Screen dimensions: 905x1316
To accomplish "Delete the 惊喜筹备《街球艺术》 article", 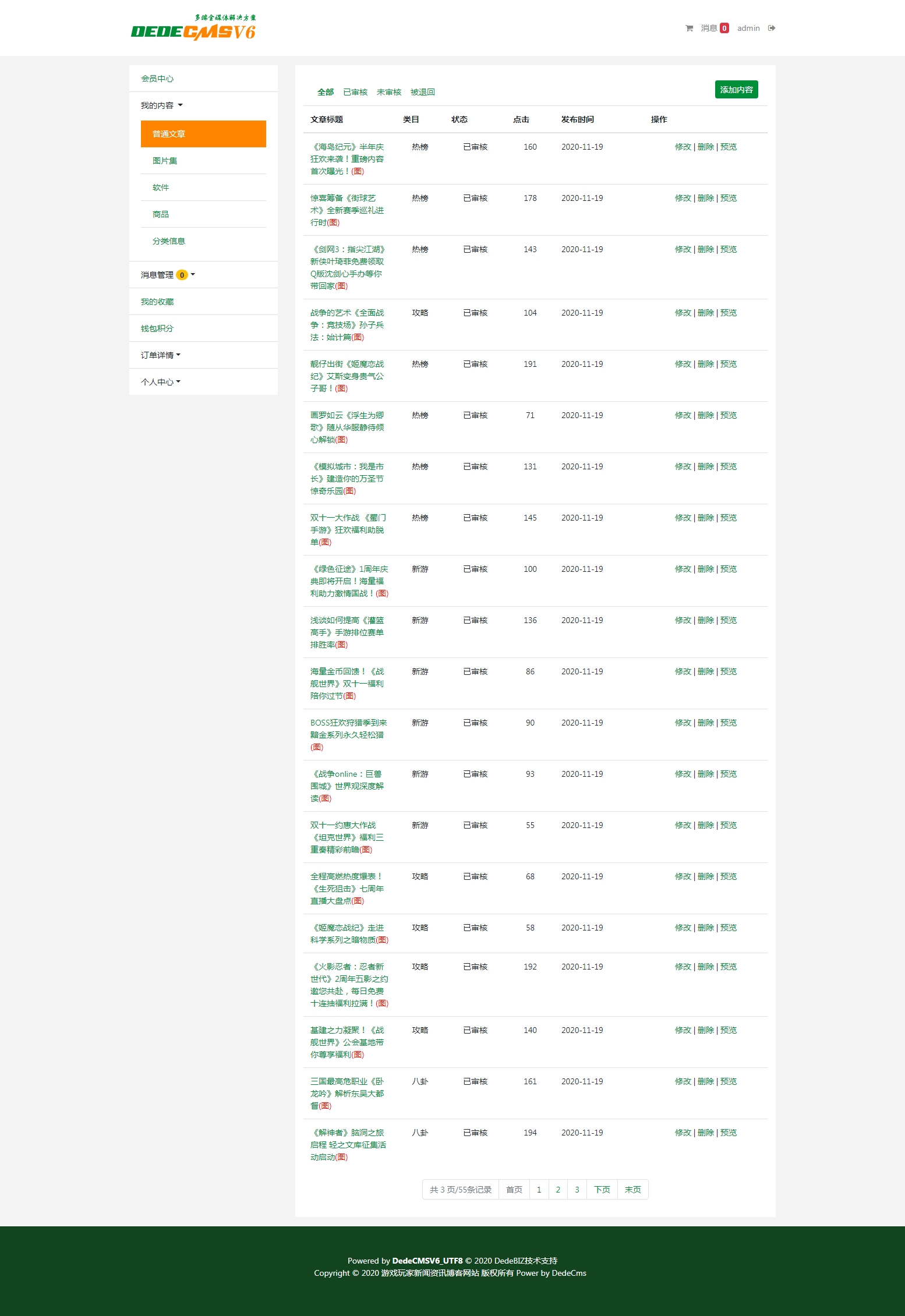I will (x=705, y=198).
